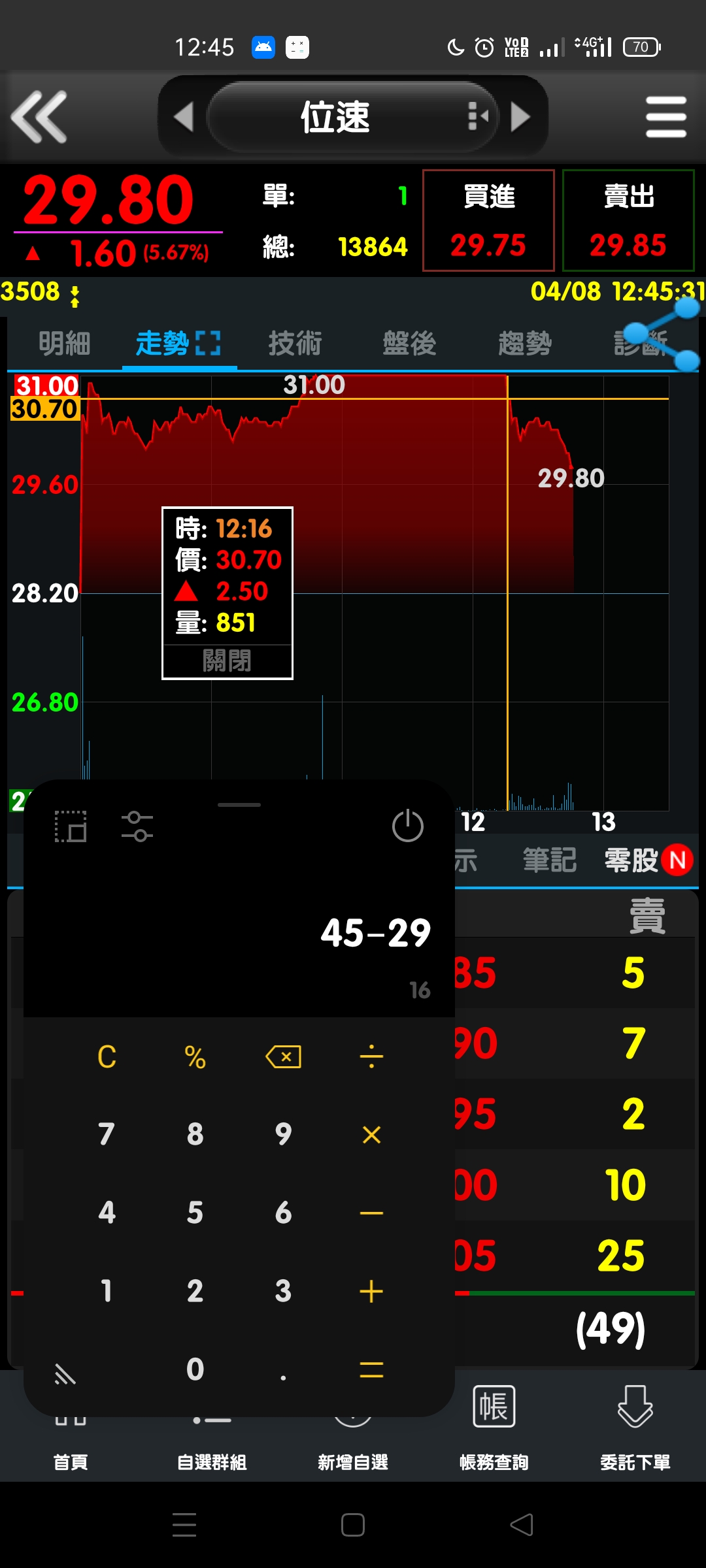Switch to the next stock arrow
706x1568 pixels.
[x=520, y=117]
